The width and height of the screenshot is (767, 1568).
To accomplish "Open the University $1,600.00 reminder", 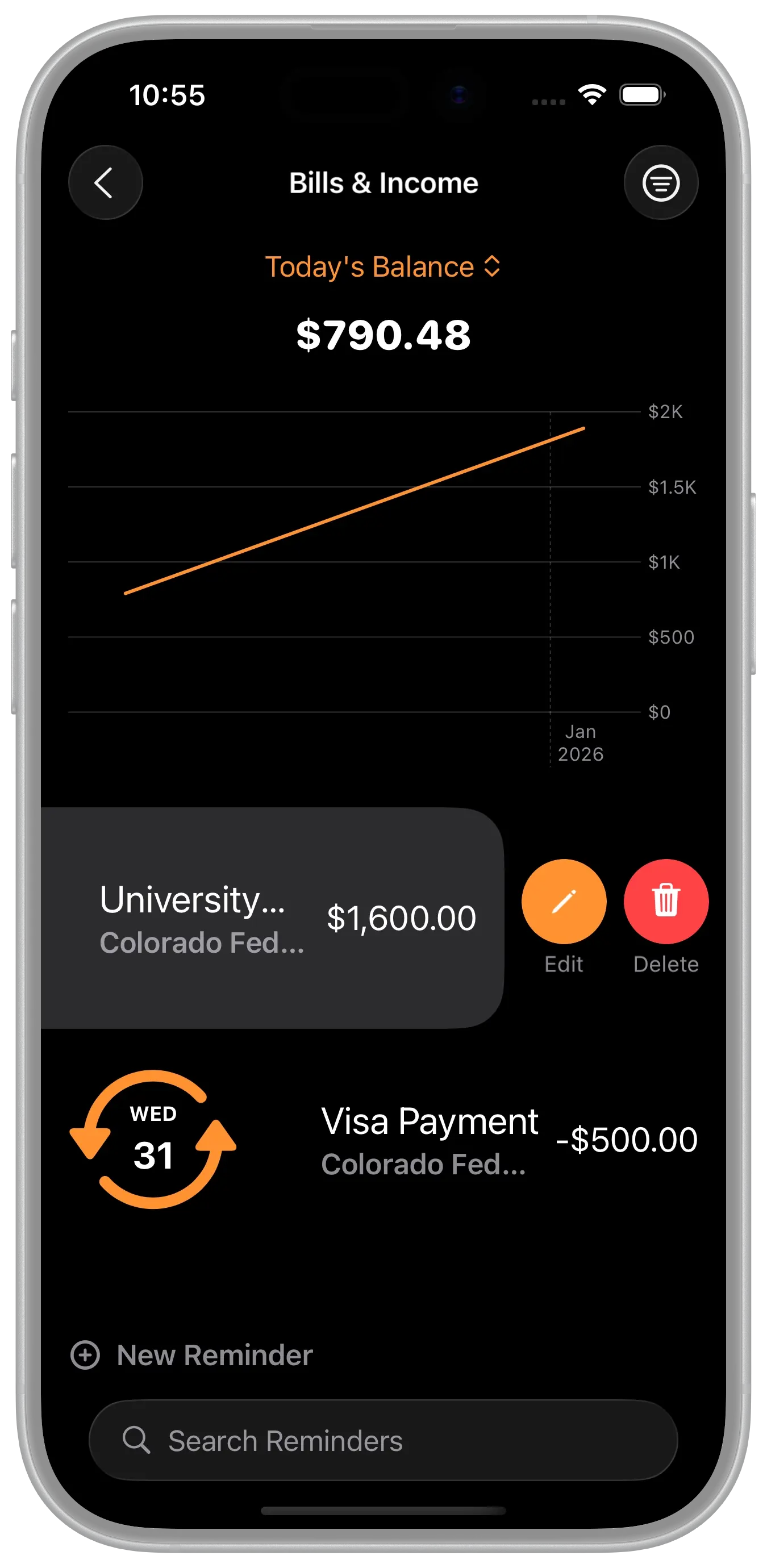I will tap(272, 918).
